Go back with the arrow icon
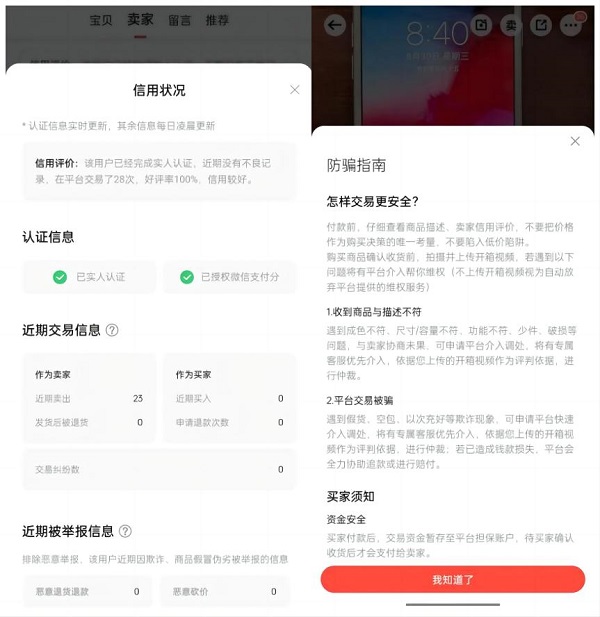 click(x=335, y=25)
